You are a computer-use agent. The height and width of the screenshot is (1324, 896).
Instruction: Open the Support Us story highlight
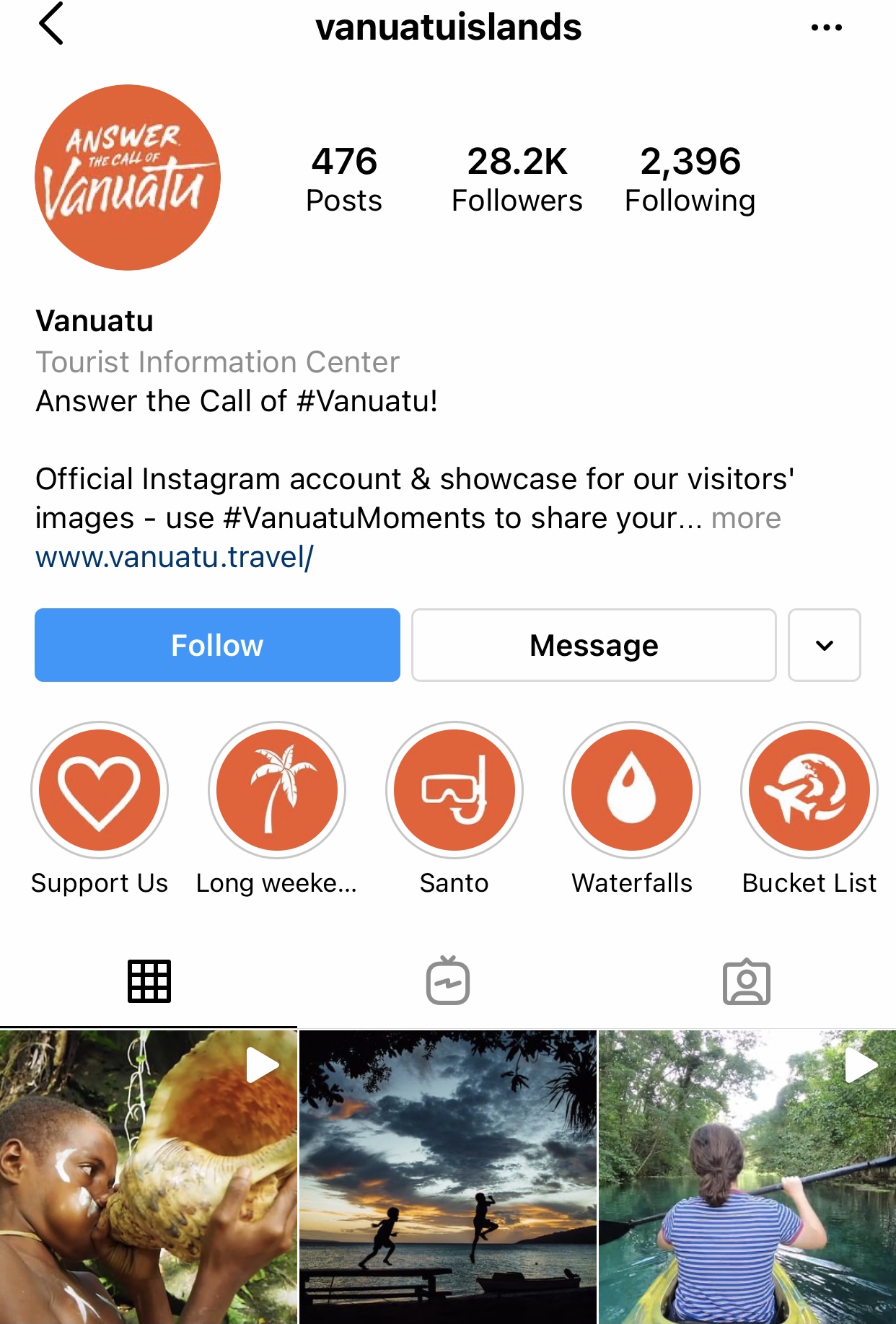click(100, 790)
